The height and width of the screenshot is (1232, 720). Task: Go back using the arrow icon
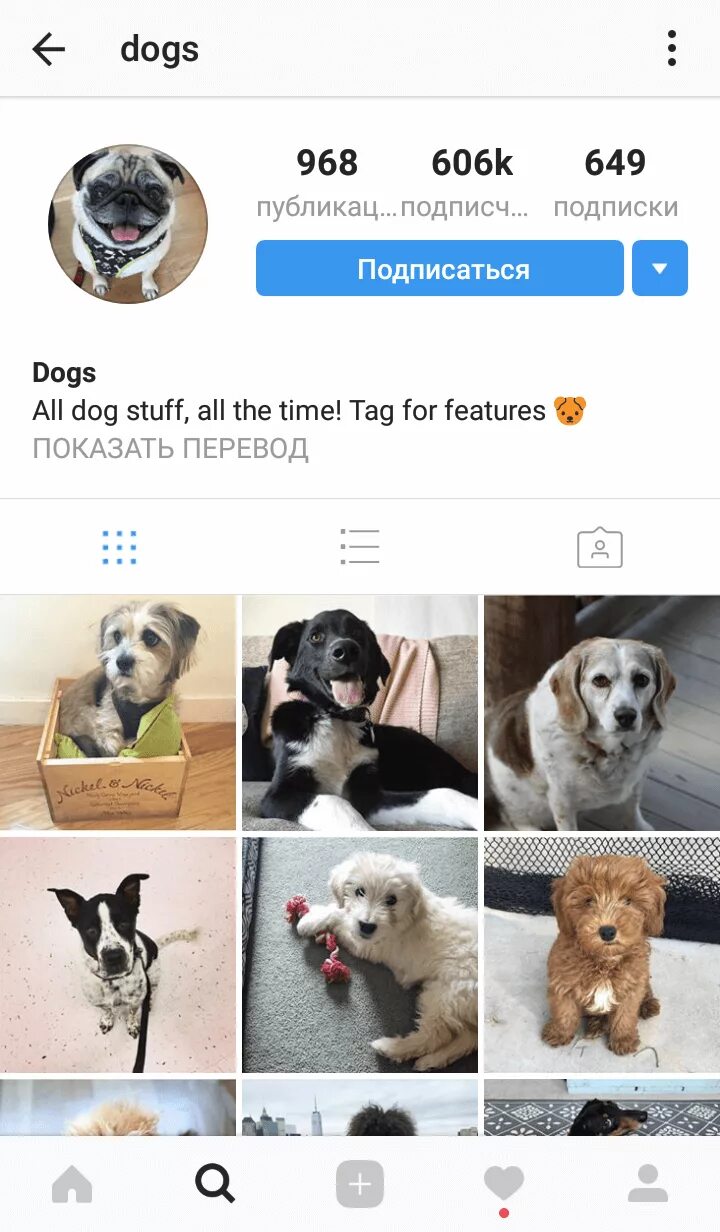coord(48,49)
